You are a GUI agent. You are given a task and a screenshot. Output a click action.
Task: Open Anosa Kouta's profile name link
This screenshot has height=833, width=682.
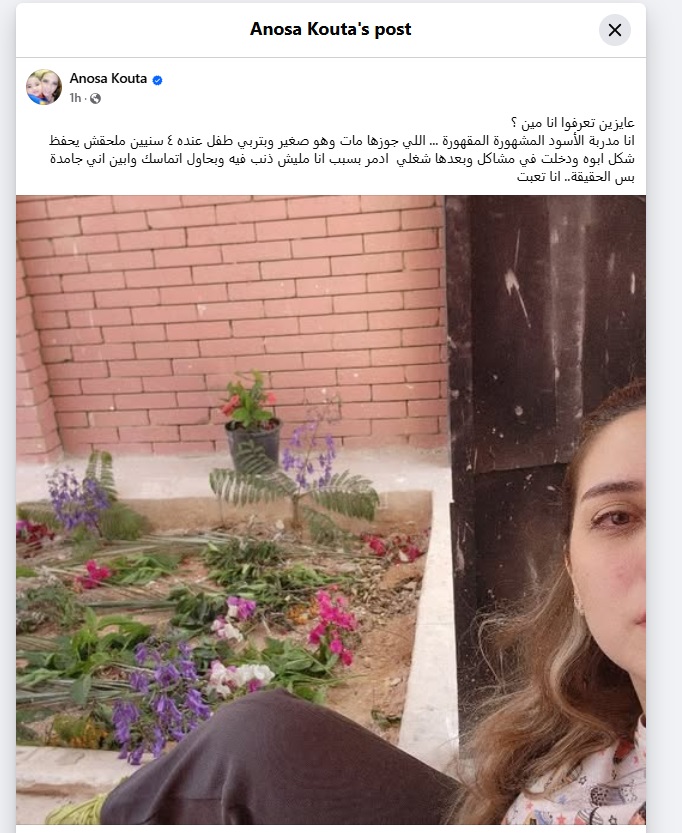click(108, 78)
